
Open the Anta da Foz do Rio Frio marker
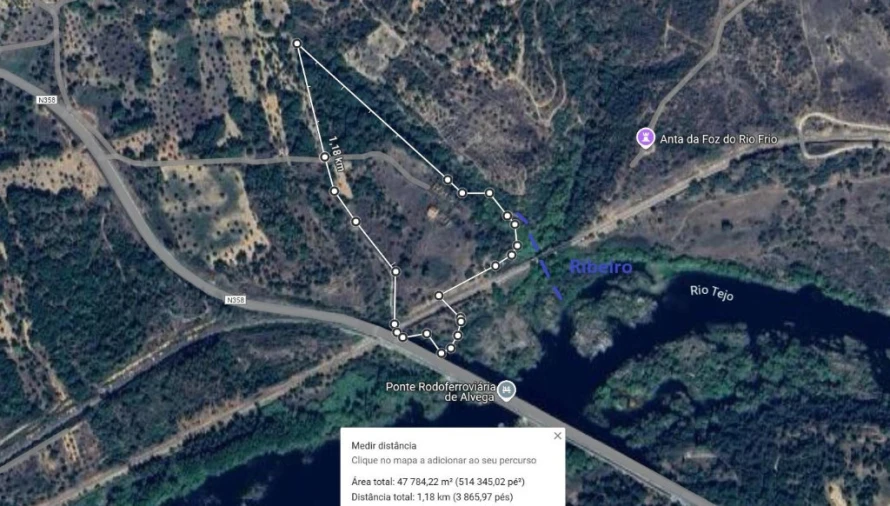pos(646,137)
